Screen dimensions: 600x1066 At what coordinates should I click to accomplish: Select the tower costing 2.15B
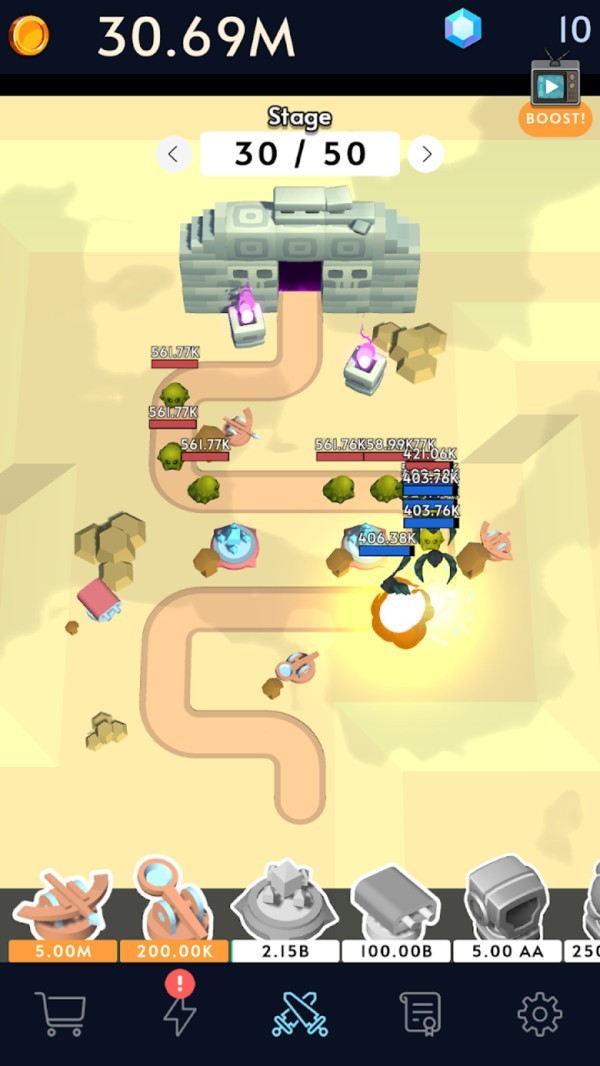coord(285,908)
